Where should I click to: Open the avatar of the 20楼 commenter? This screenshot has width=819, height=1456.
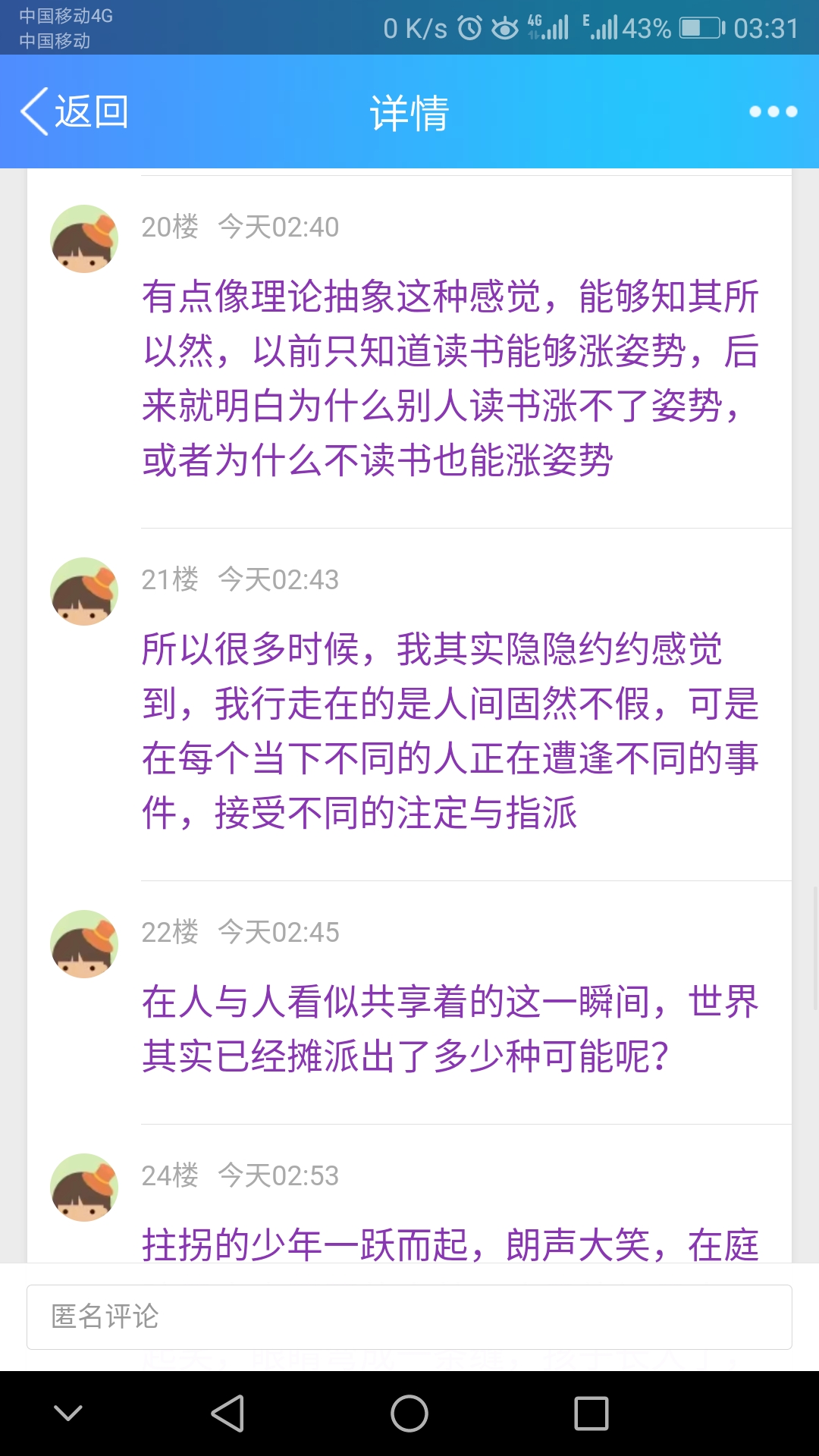84,239
